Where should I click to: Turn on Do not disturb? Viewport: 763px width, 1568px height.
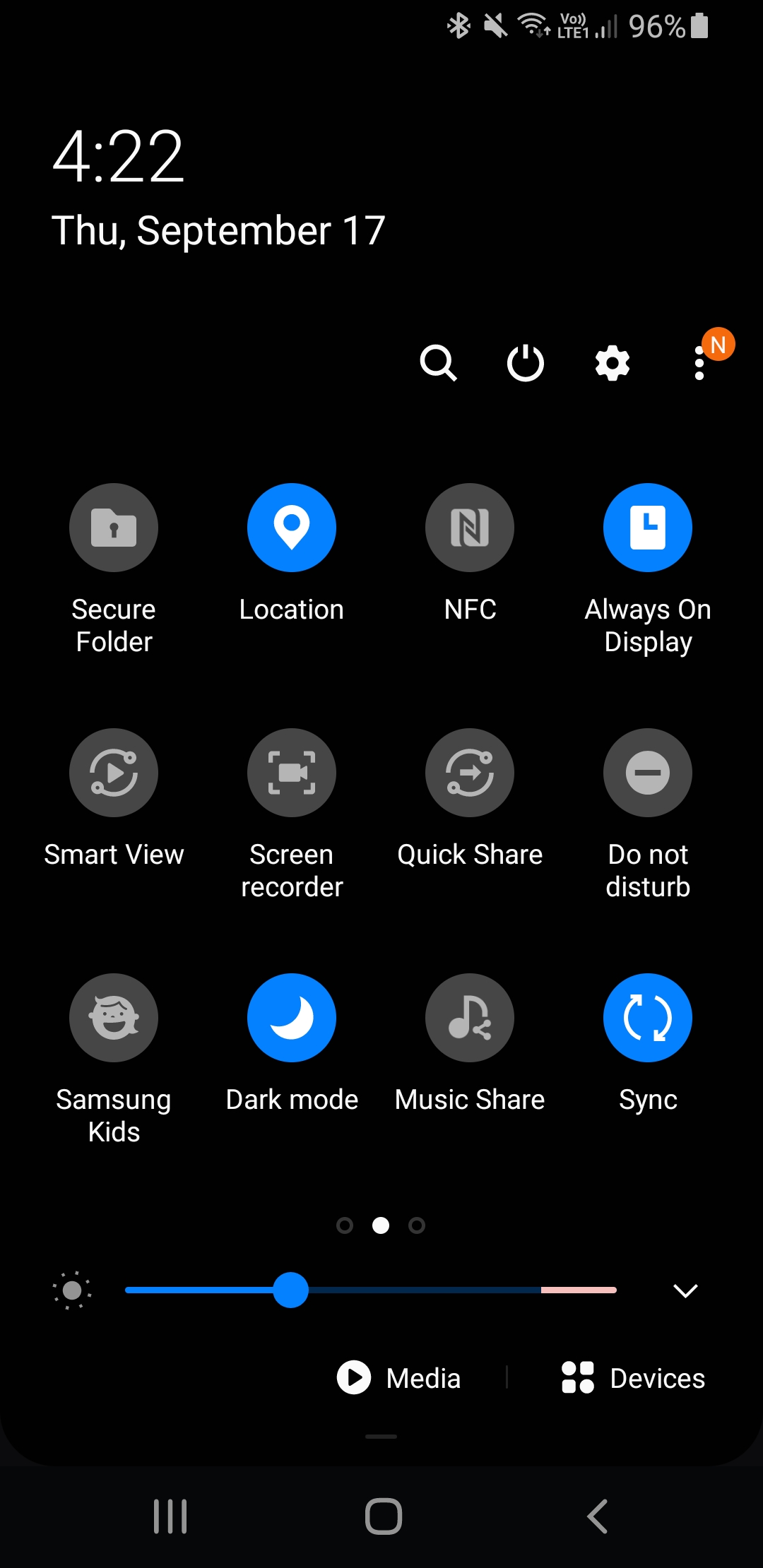[648, 773]
